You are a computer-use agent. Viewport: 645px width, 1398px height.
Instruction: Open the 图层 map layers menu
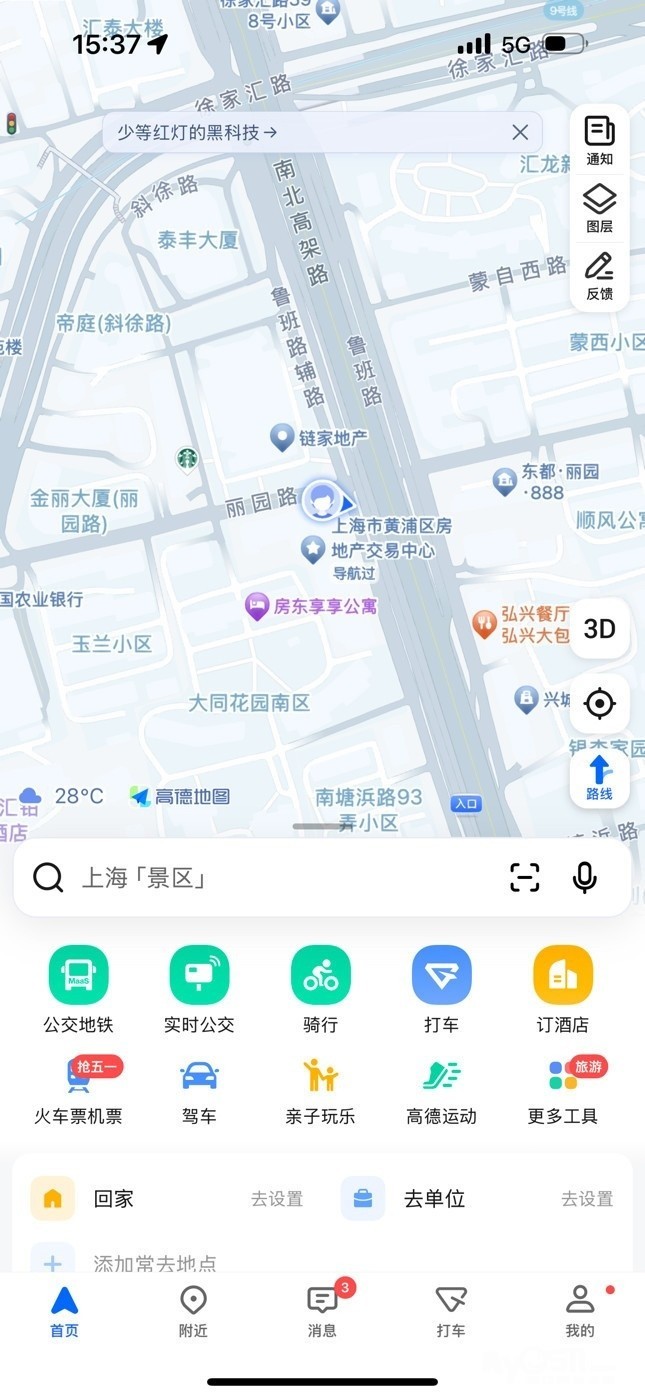pos(599,208)
